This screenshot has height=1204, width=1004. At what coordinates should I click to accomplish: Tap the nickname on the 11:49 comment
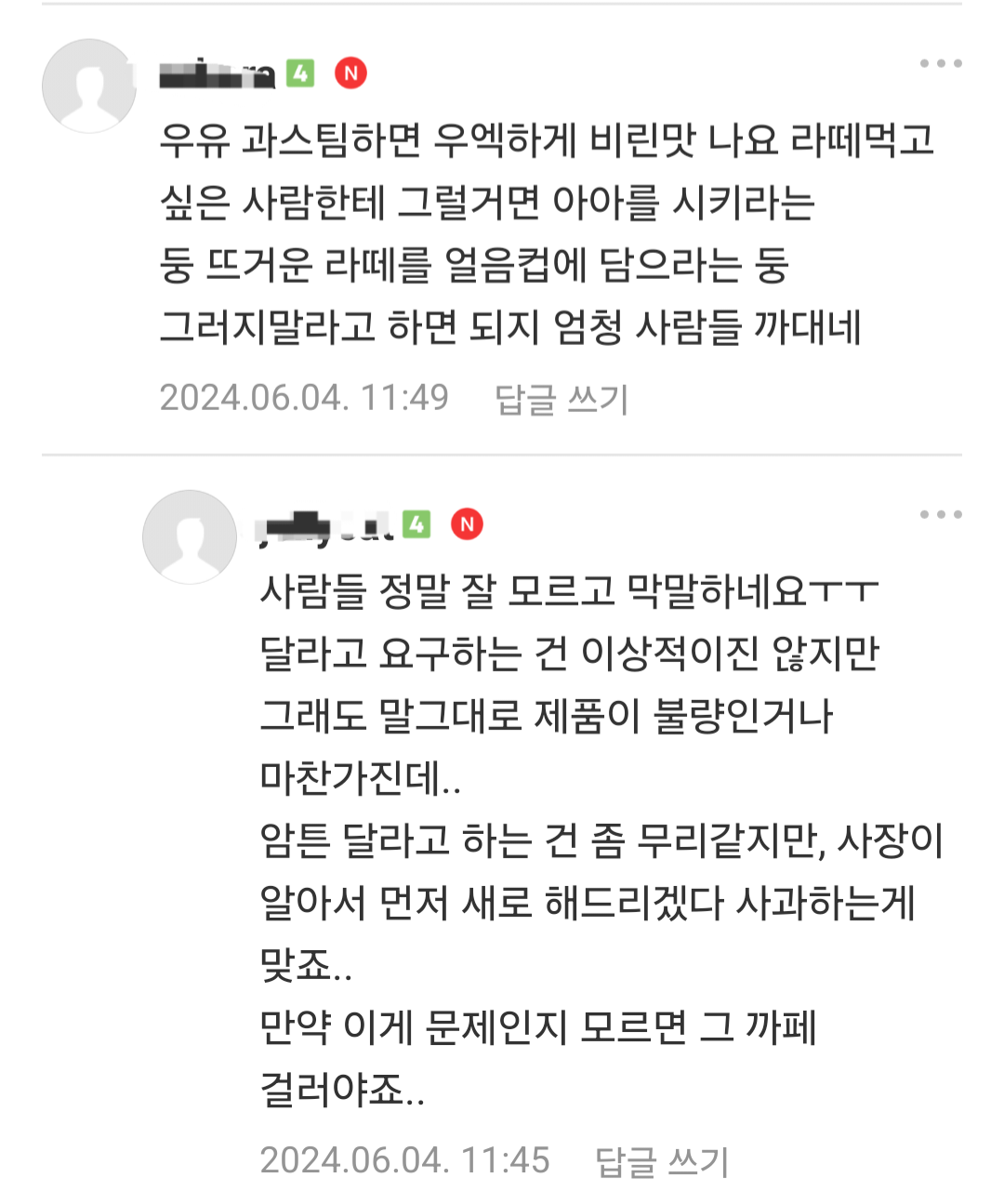tap(218, 74)
